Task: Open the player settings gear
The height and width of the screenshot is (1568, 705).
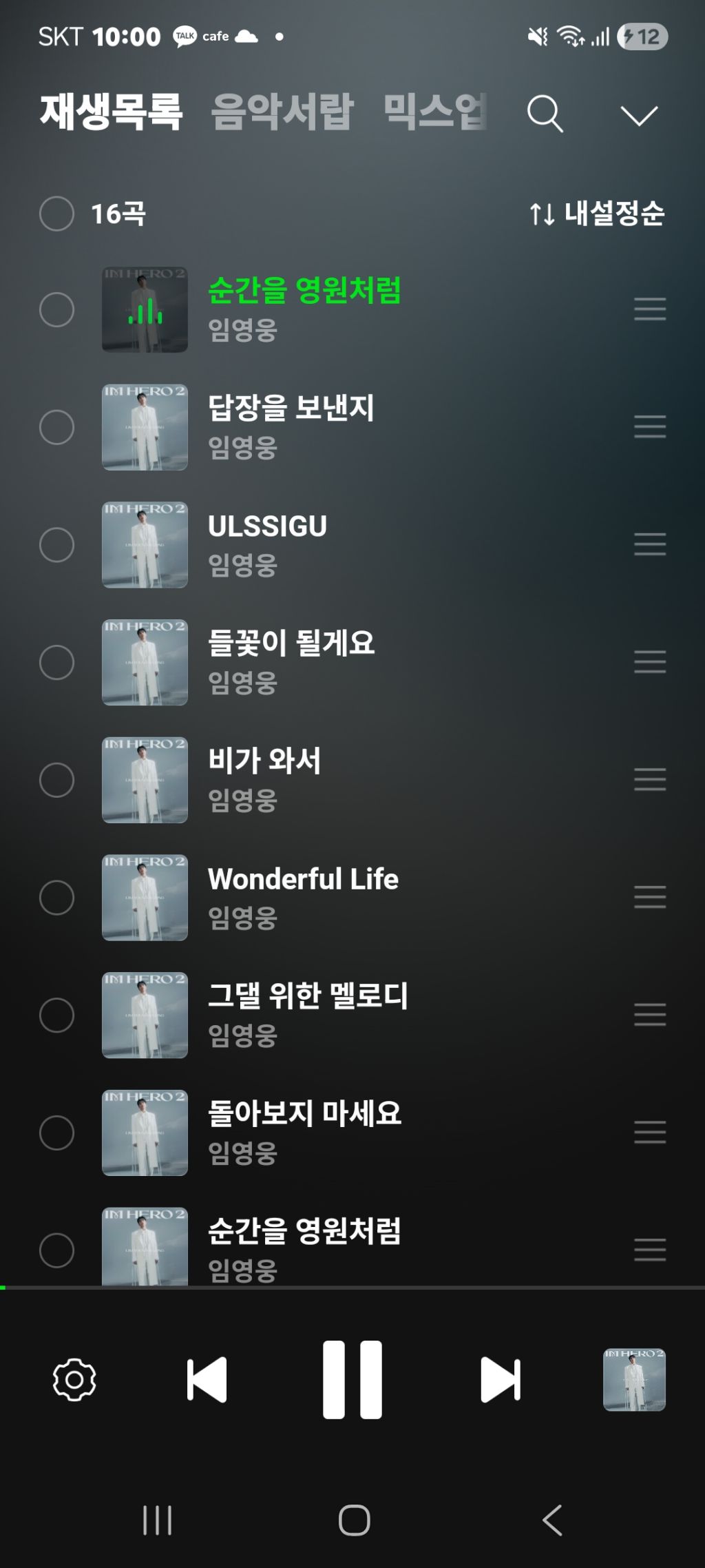Action: [74, 1380]
